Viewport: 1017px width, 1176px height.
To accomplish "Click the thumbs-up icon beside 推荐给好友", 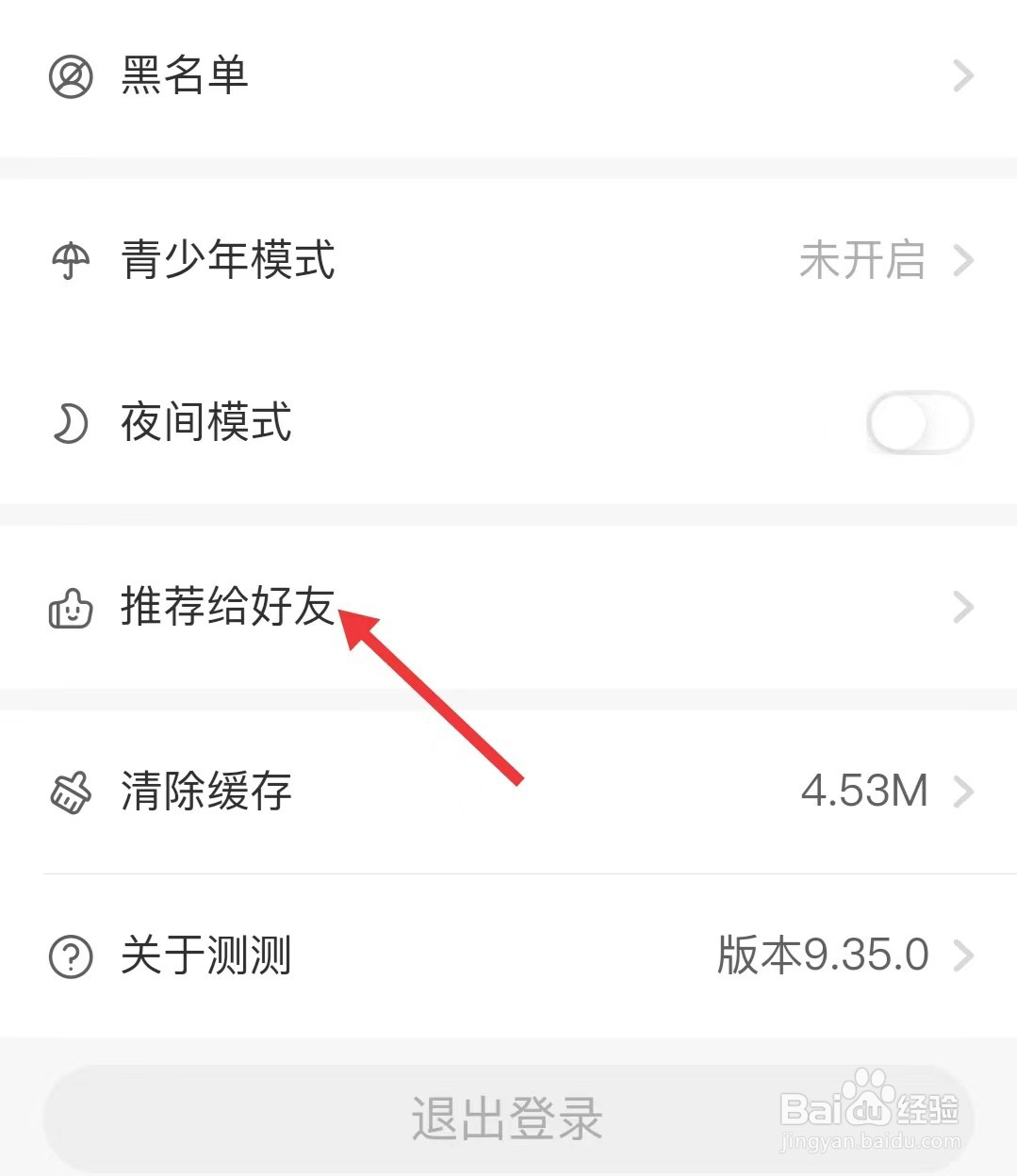I will point(71,608).
